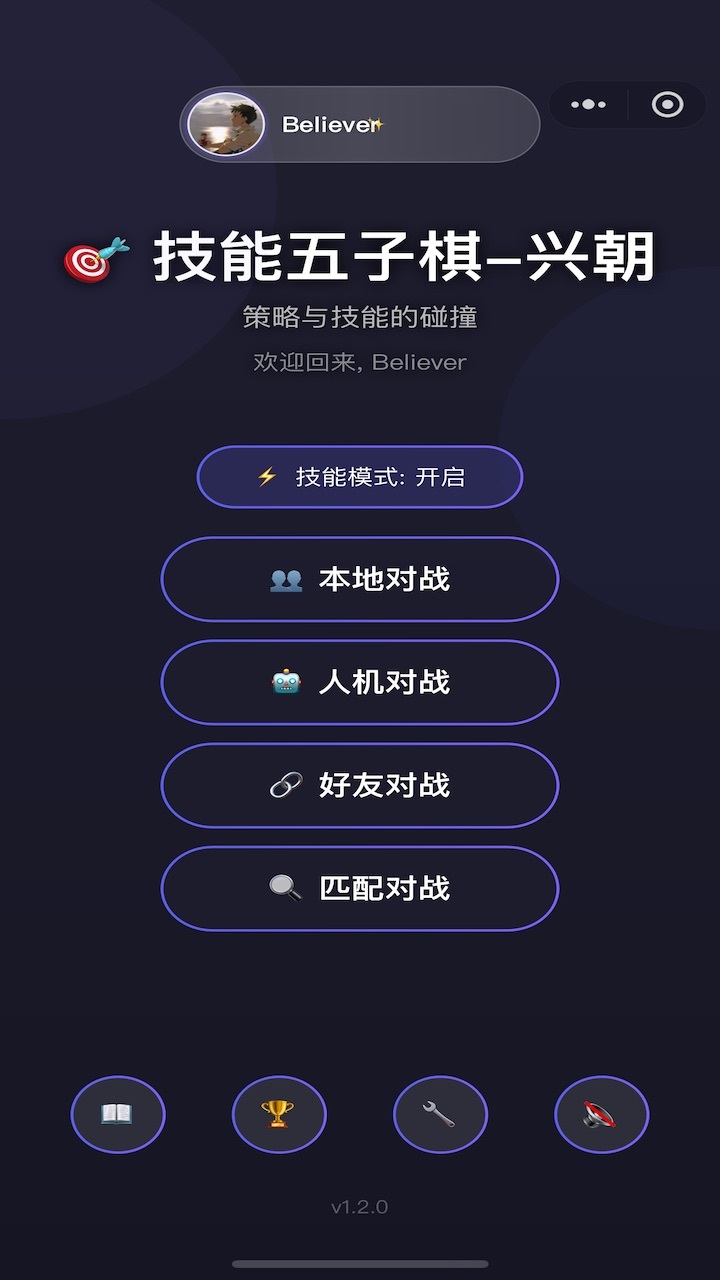
Task: View the trophy leaderboard
Action: (279, 1114)
